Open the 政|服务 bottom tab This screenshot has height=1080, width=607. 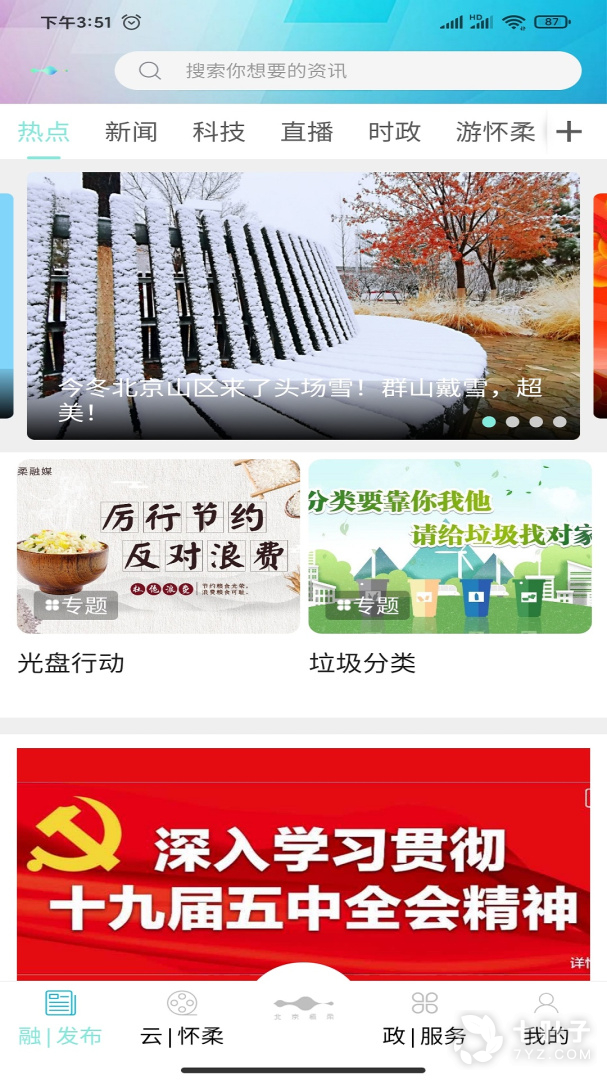click(x=425, y=1018)
